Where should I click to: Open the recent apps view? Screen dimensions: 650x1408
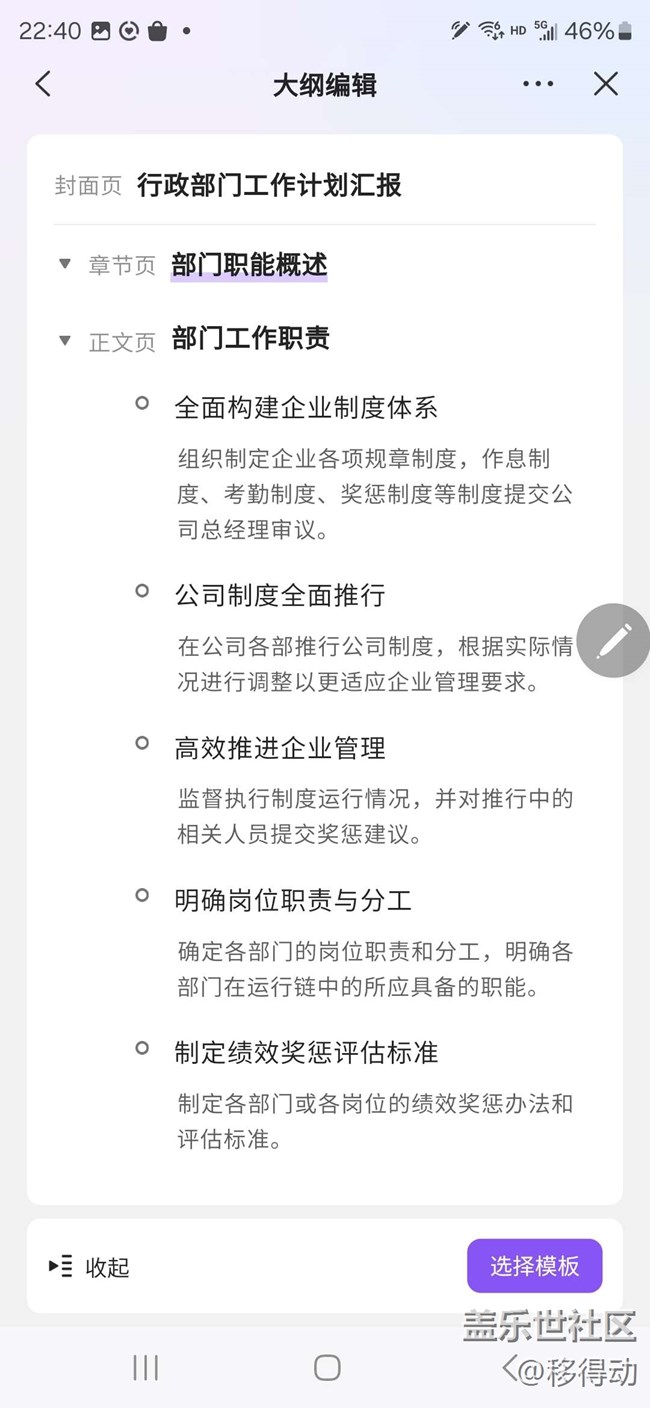(146, 1367)
